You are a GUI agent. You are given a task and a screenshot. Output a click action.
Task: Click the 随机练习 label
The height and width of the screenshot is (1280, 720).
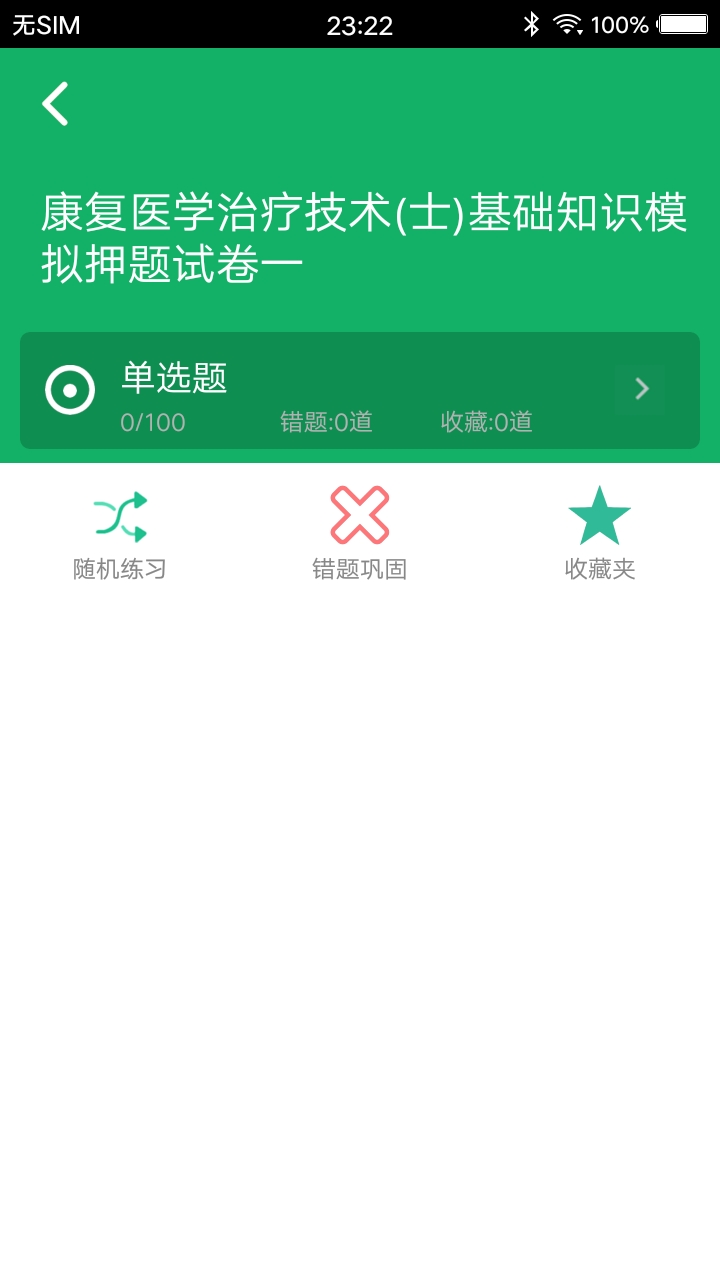point(120,569)
